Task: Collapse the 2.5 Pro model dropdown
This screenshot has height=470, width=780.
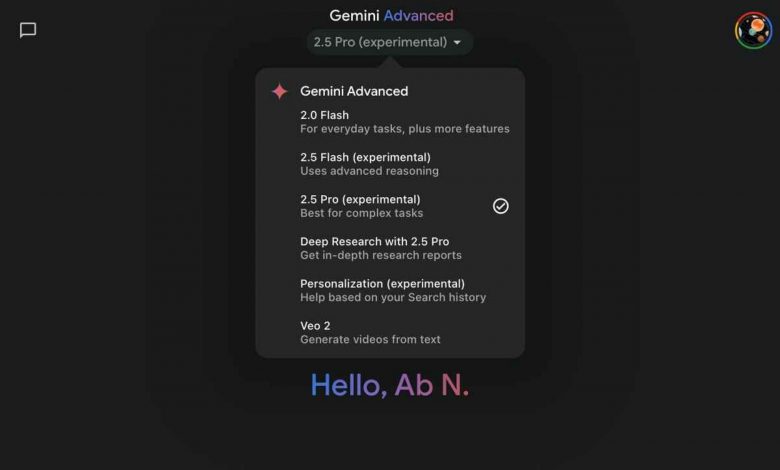Action: click(x=388, y=42)
